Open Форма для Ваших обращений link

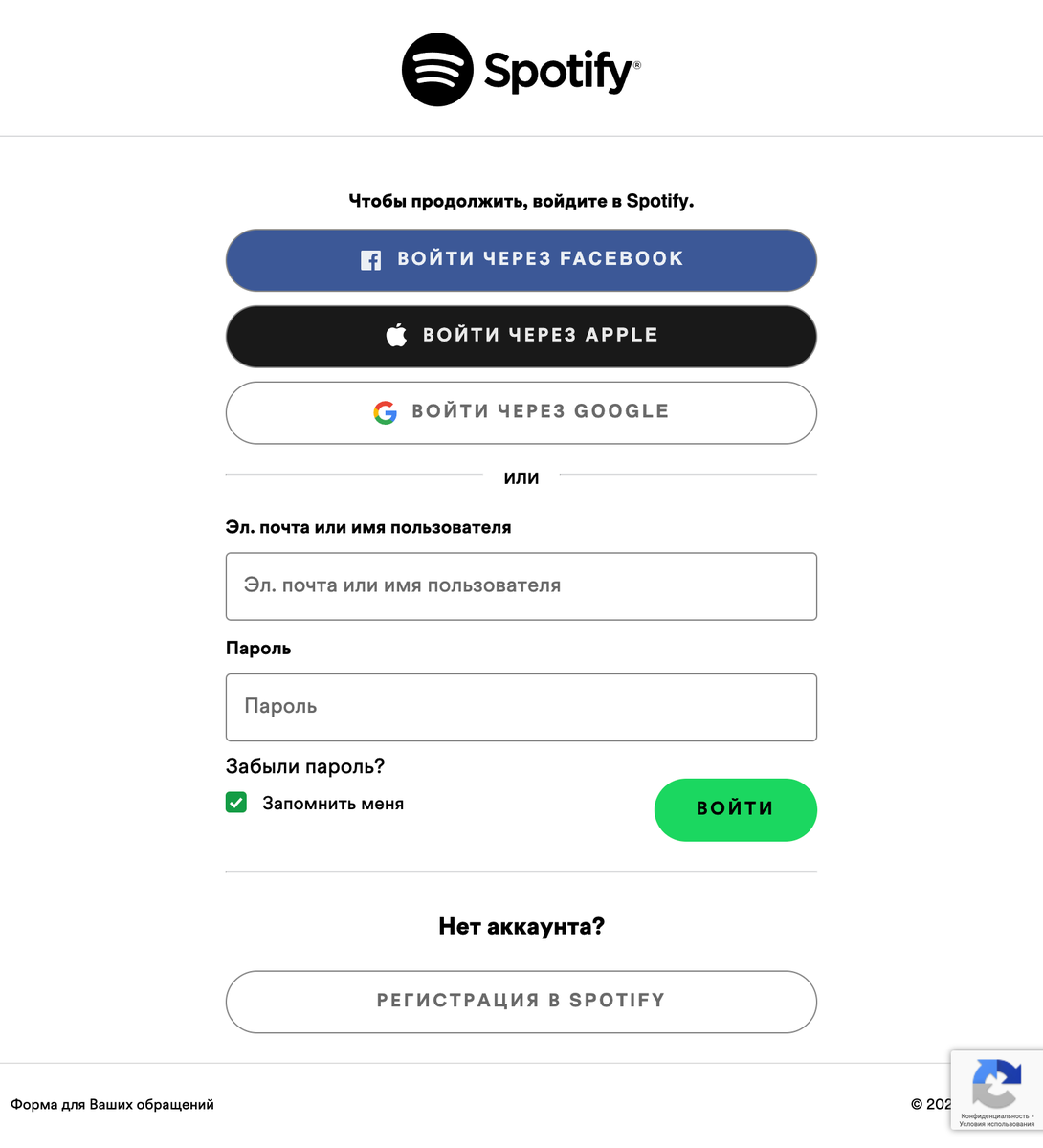pos(112,1104)
